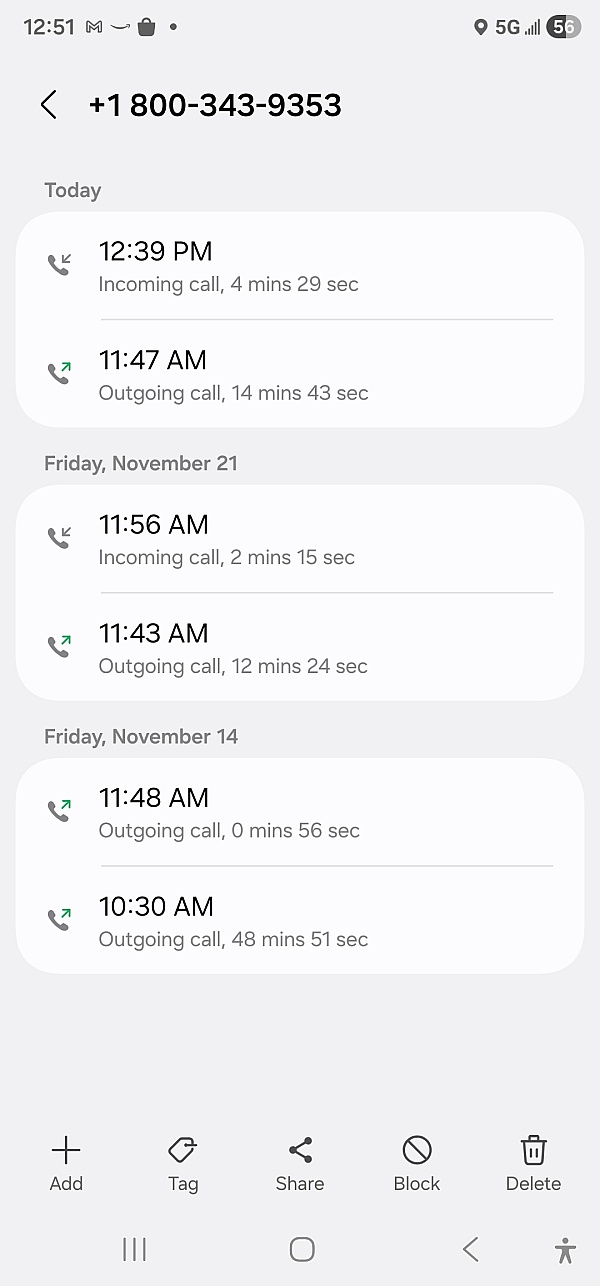
Task: Share this number's details
Action: point(300,1164)
